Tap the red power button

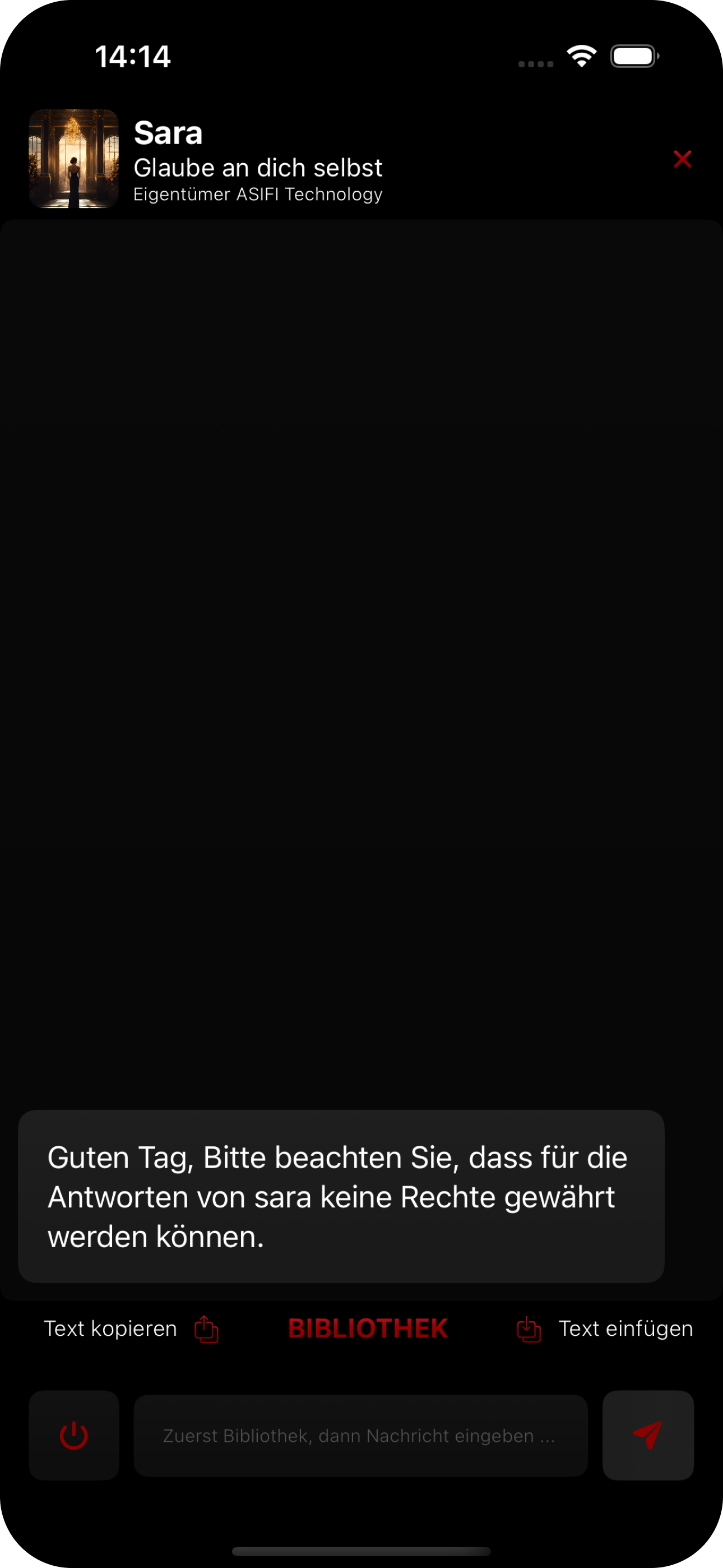click(x=73, y=1435)
